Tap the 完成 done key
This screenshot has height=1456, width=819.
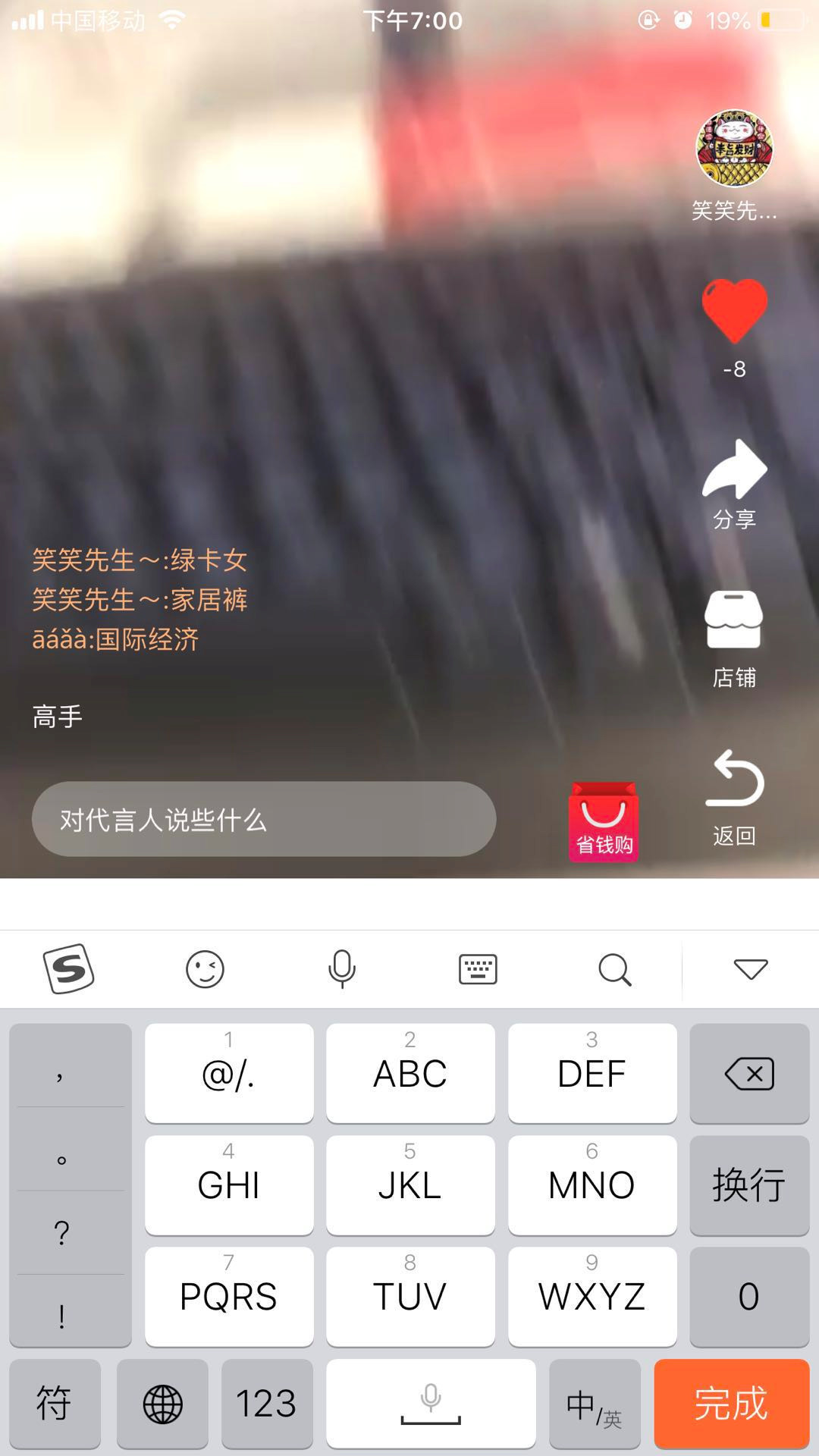pyautogui.click(x=731, y=1403)
